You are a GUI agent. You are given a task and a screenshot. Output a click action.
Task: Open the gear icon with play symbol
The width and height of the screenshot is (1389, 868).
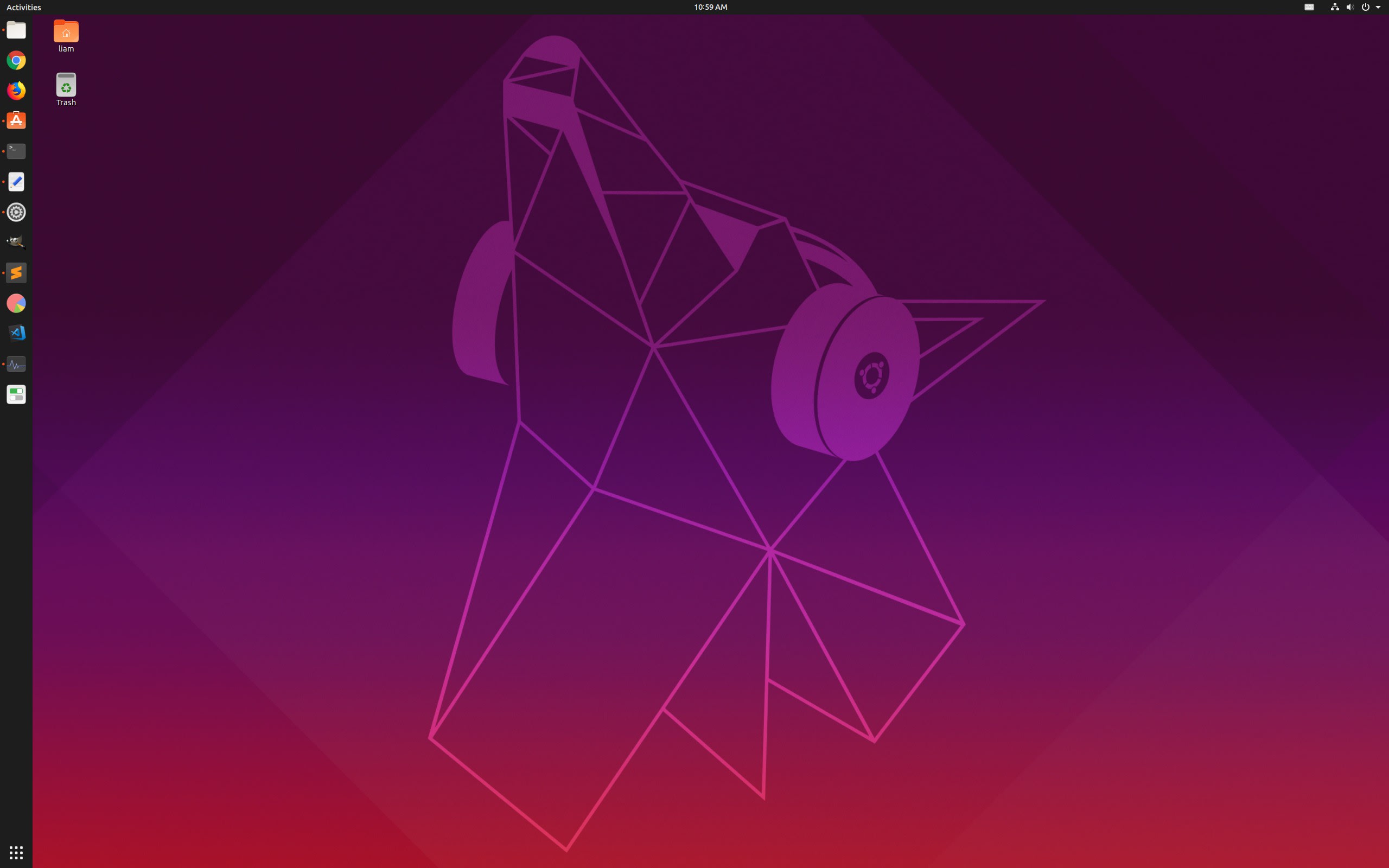[16, 213]
